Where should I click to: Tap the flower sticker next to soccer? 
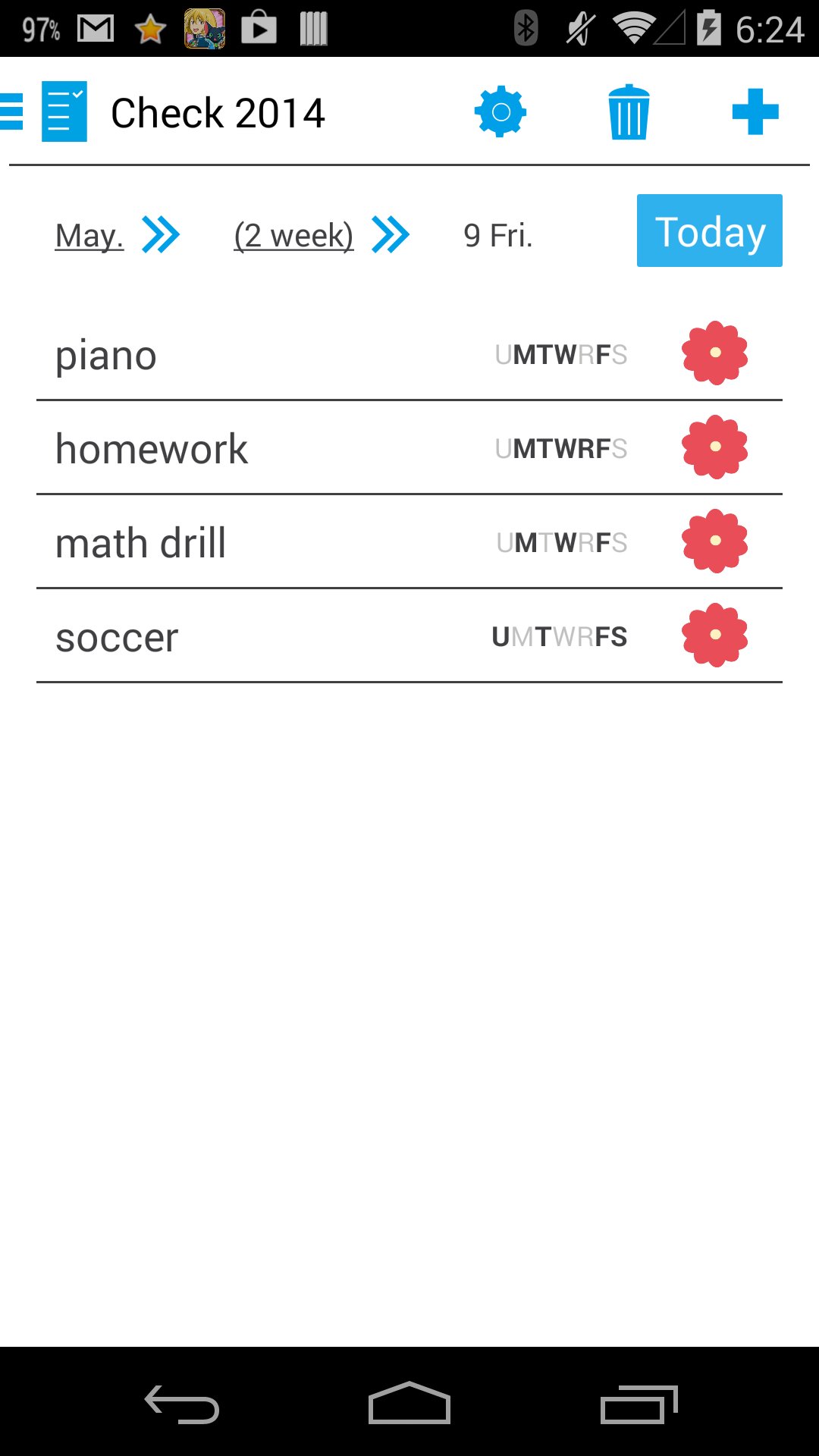(715, 635)
